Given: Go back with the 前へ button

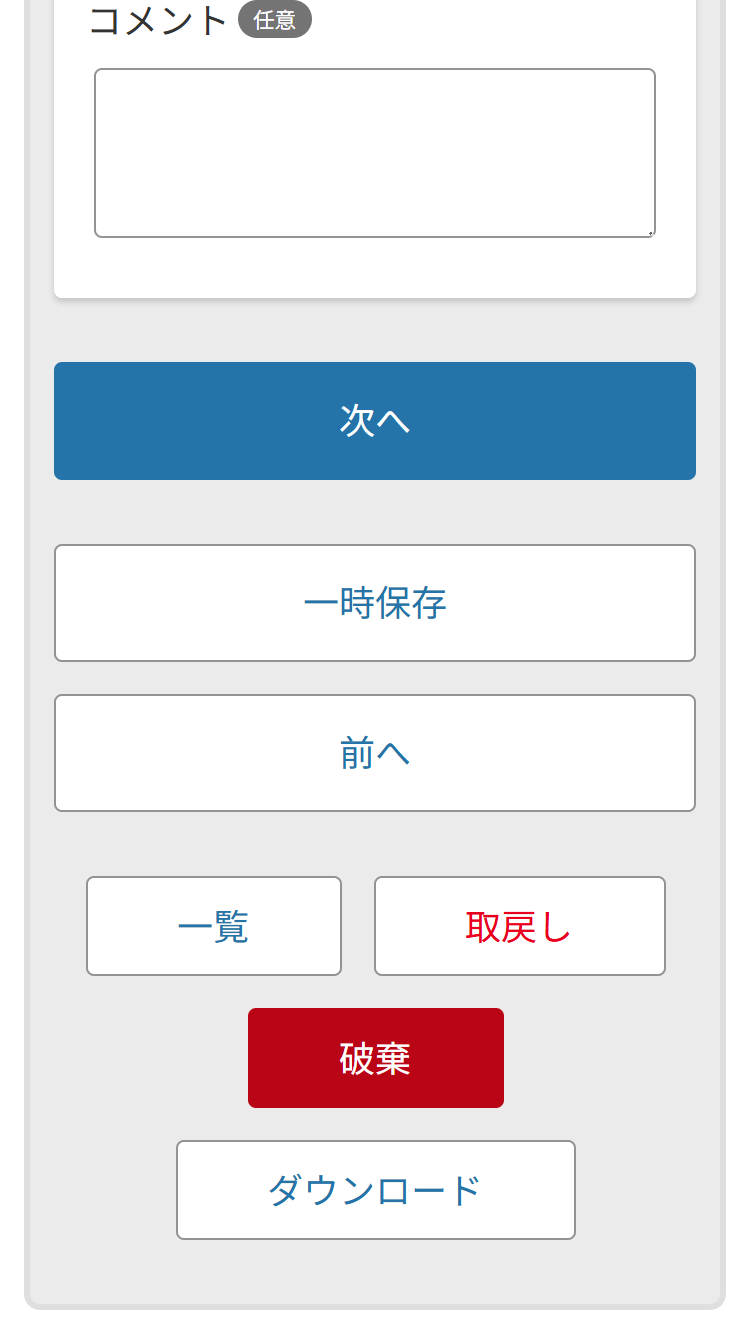Looking at the screenshot, I should tap(374, 753).
